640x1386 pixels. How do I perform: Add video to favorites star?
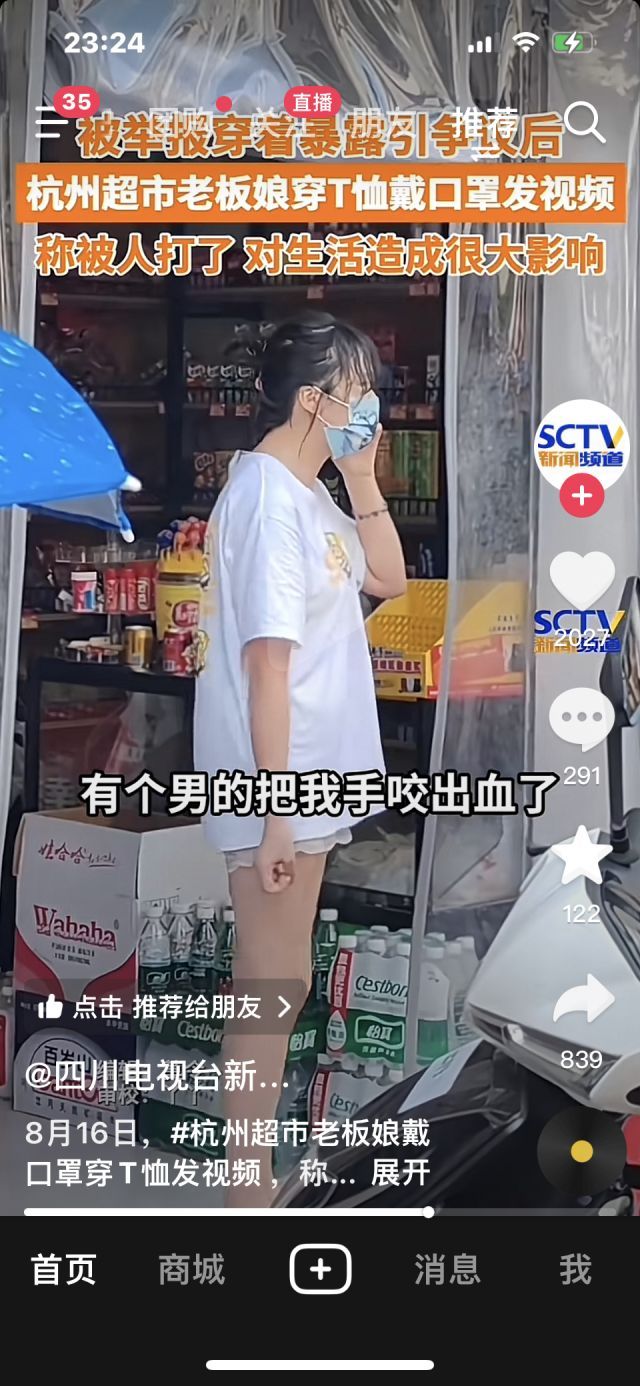pyautogui.click(x=582, y=855)
